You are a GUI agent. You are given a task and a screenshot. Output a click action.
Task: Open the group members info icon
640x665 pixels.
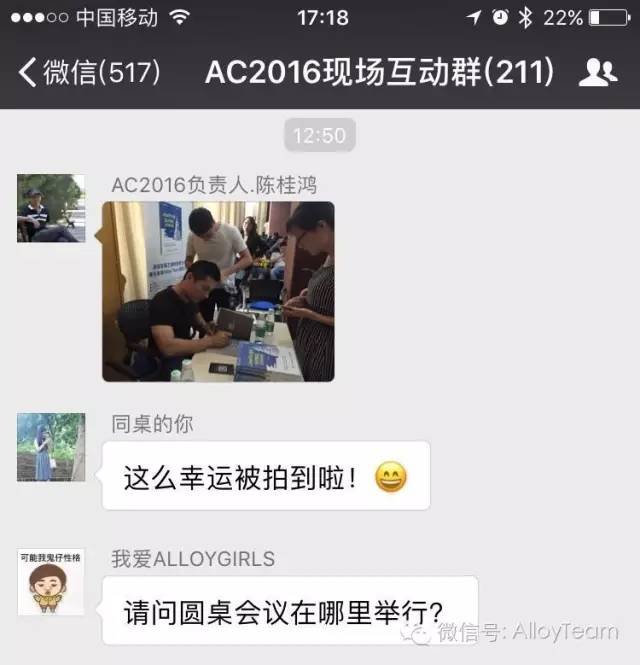click(597, 72)
